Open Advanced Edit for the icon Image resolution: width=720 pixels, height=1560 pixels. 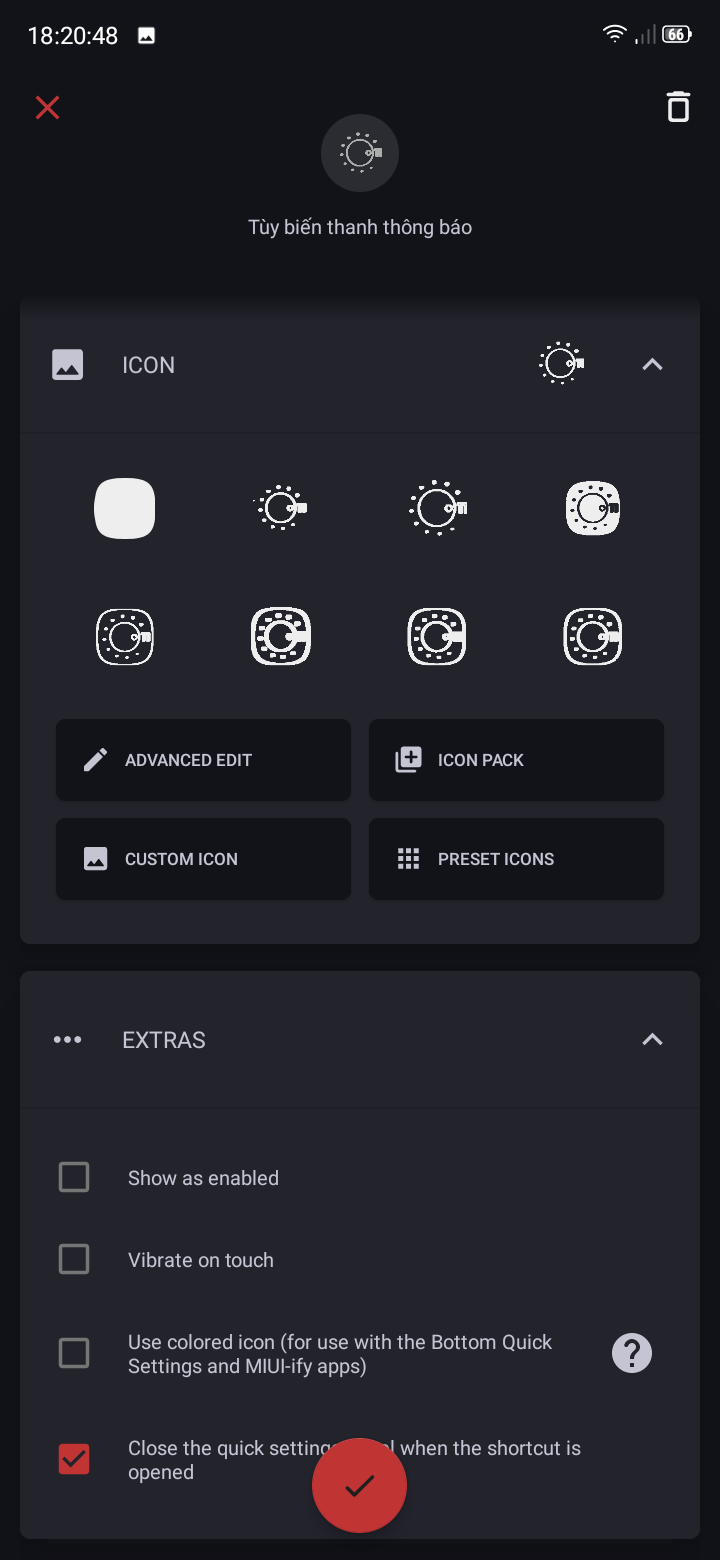[x=203, y=760]
